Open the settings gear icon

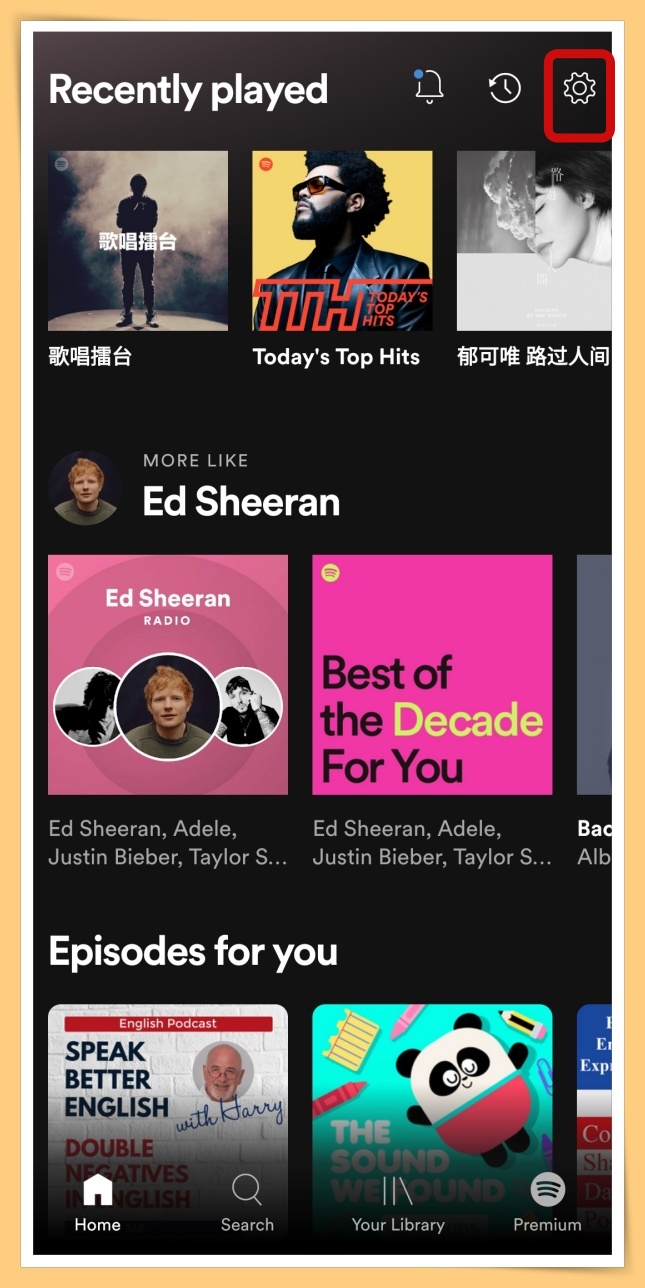click(x=579, y=89)
